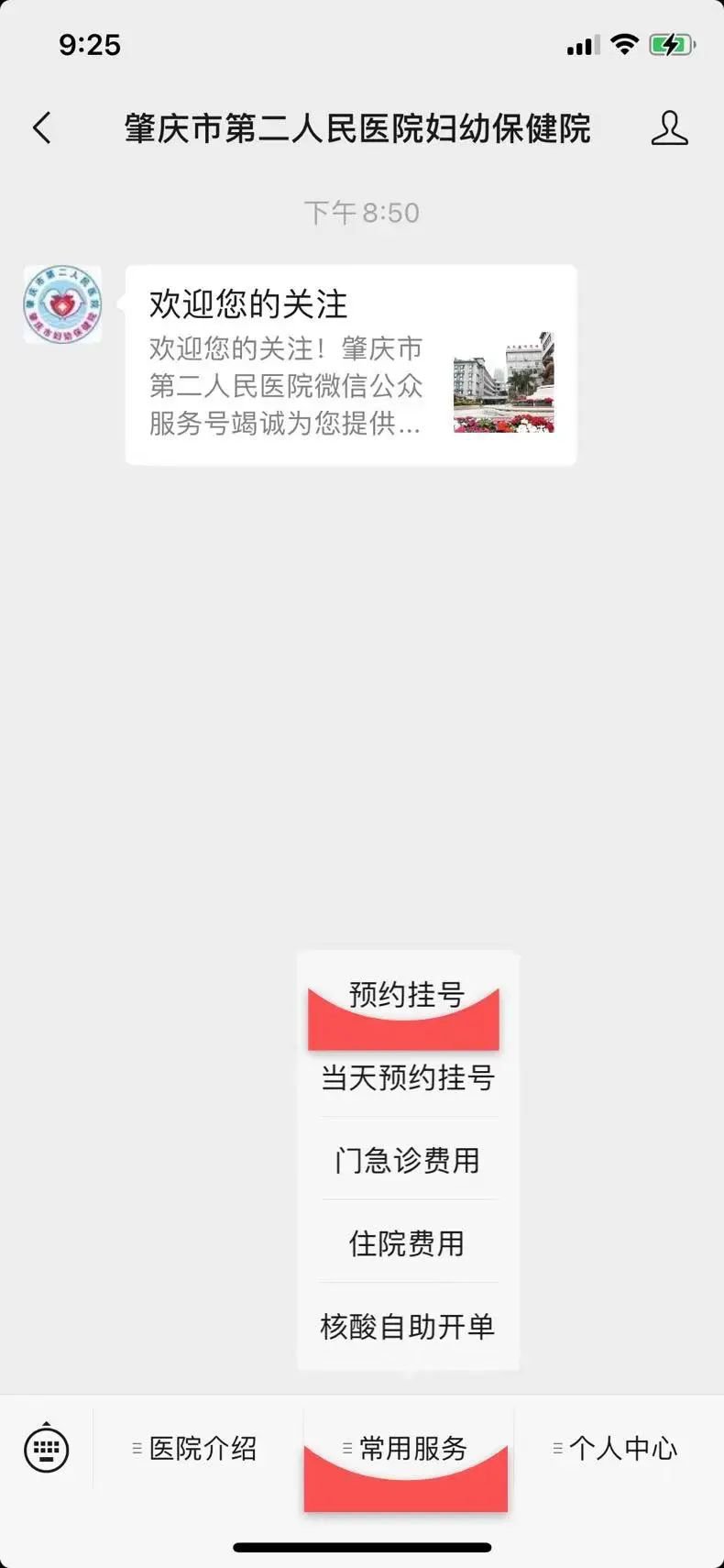Viewport: 724px width, 1568px height.
Task: Open 门急诊费用 option
Action: point(407,1160)
